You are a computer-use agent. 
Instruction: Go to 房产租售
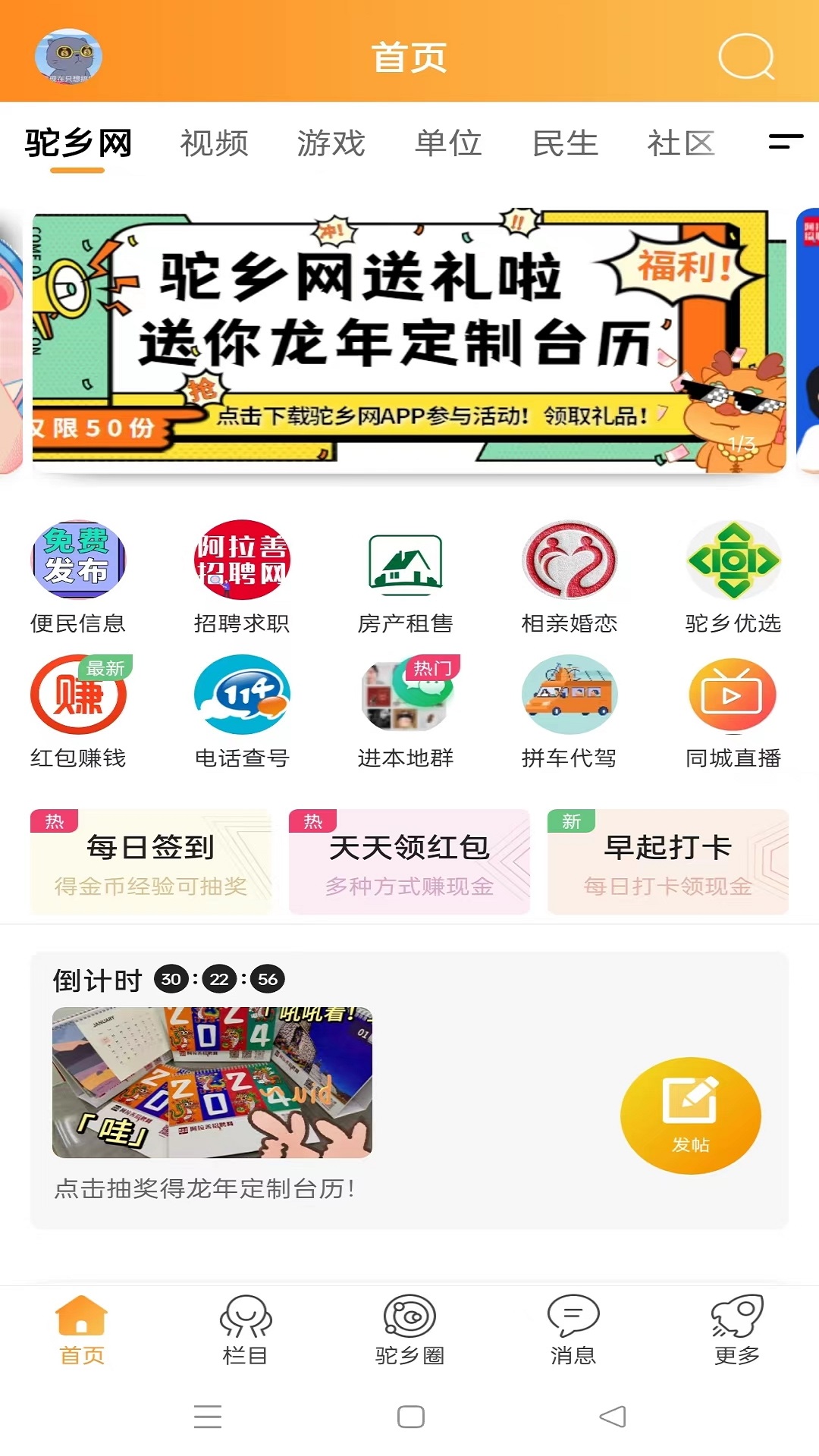click(x=406, y=578)
